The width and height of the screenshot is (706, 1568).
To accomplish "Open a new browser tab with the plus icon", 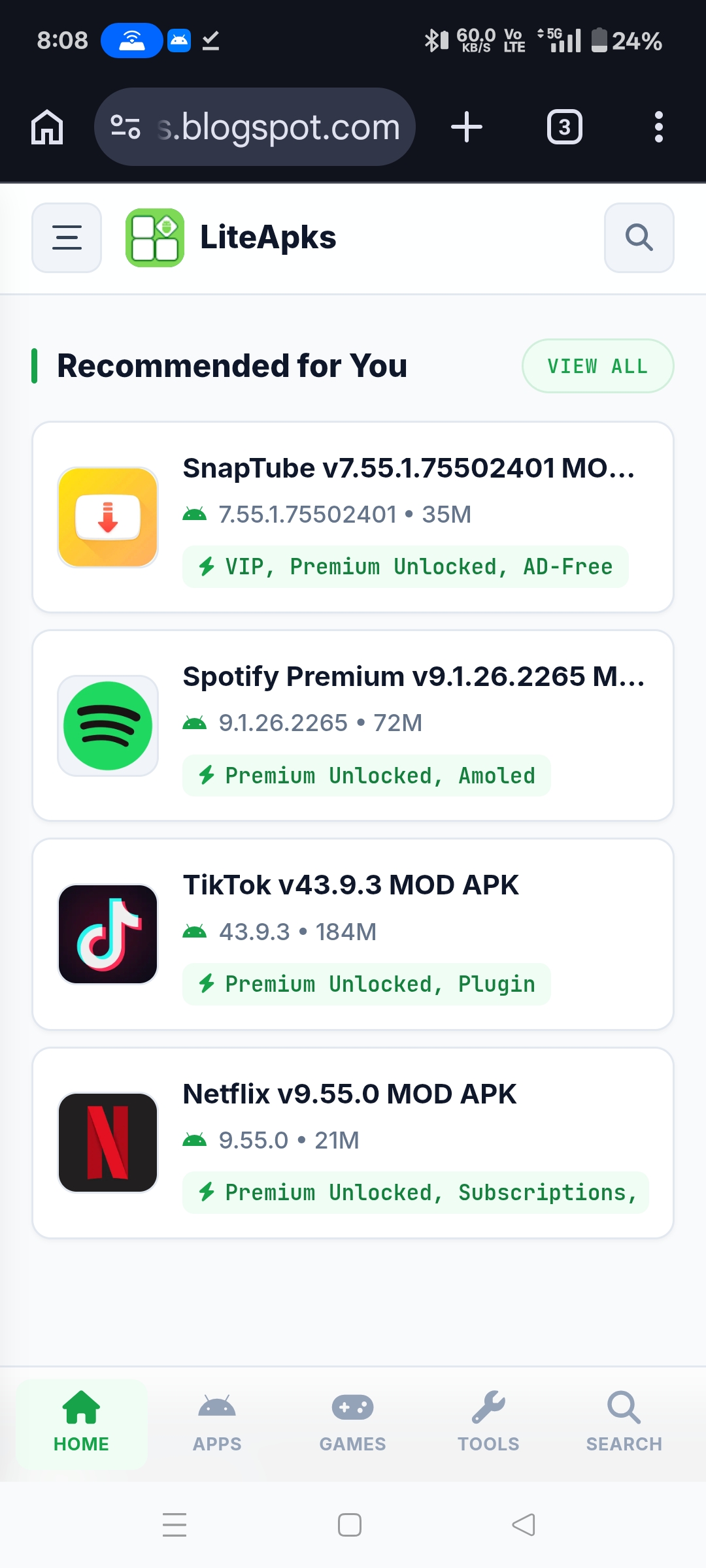I will pos(467,127).
